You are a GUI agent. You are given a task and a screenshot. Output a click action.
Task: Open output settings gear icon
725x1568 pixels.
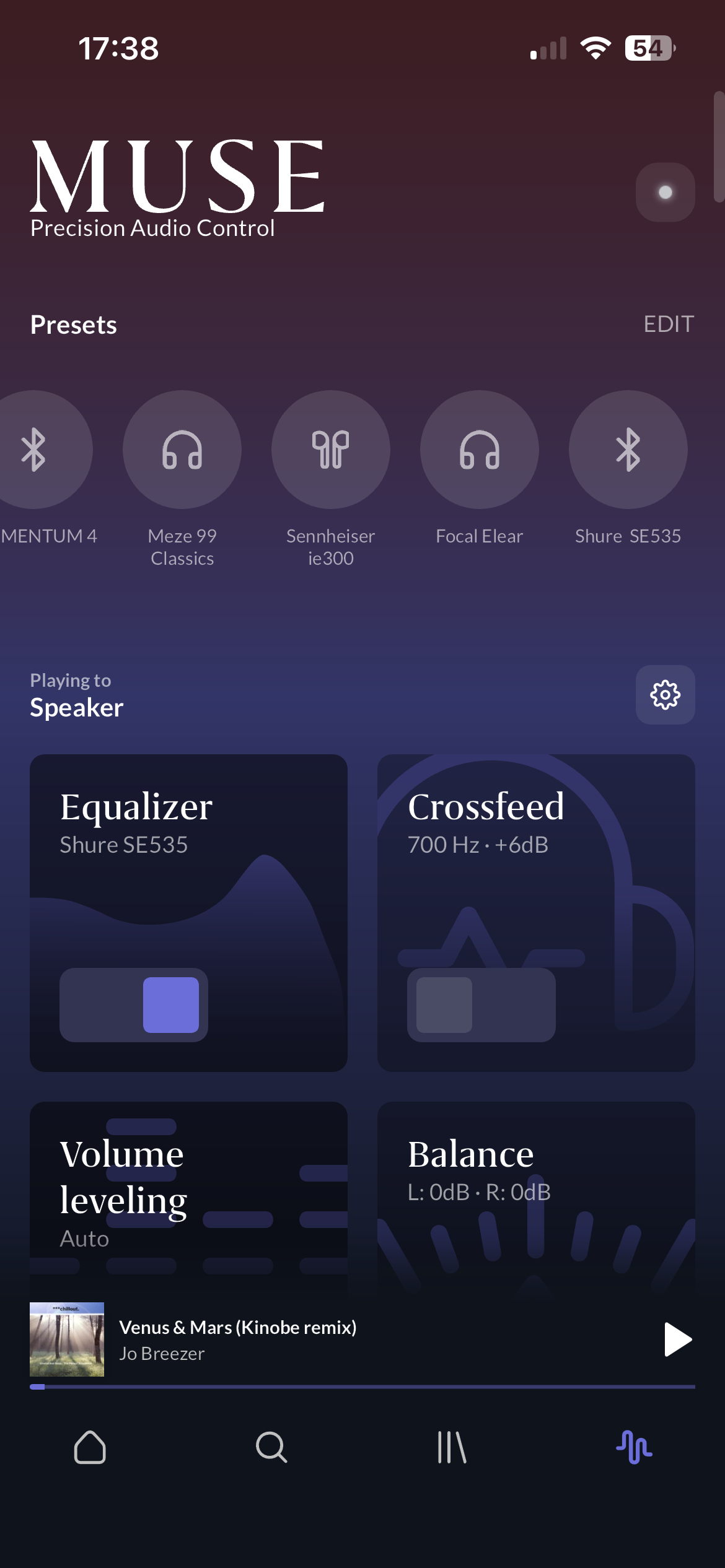665,695
